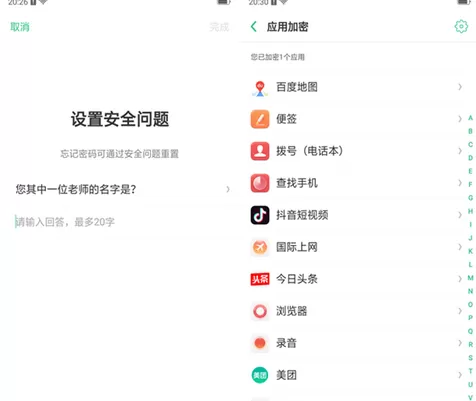Tap the 浏览器 app row
Viewport: 476px width, 401px height.
pos(357,311)
